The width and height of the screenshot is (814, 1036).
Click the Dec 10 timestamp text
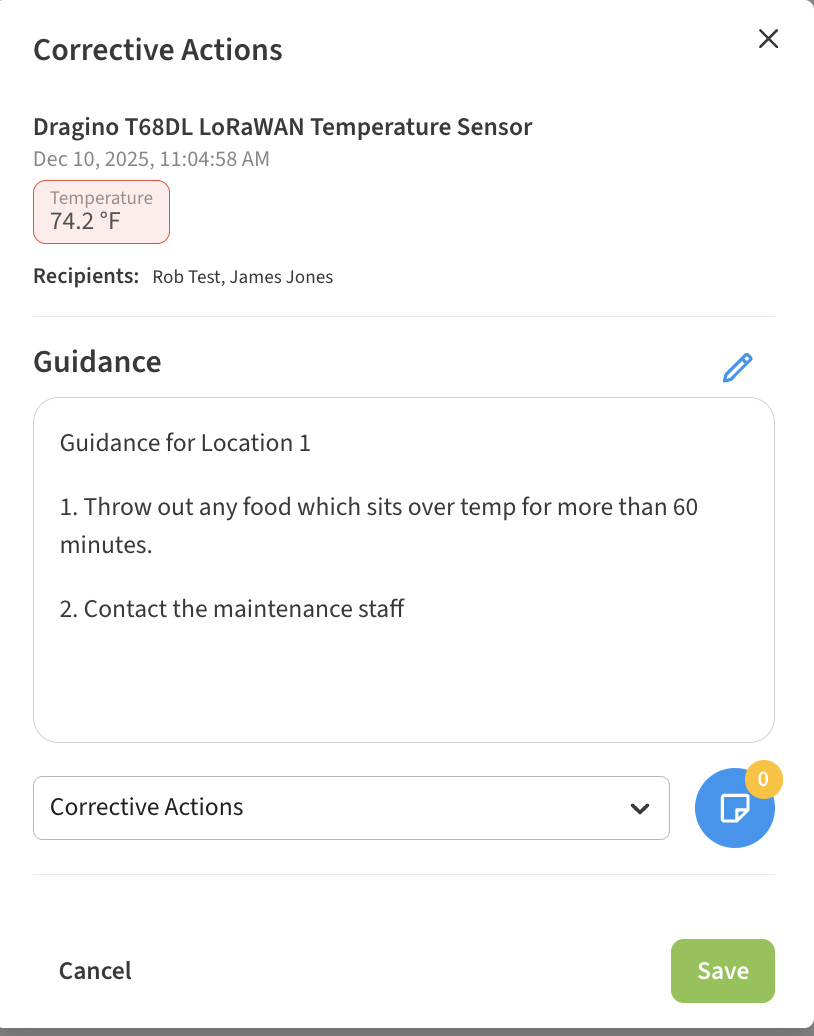click(x=151, y=158)
